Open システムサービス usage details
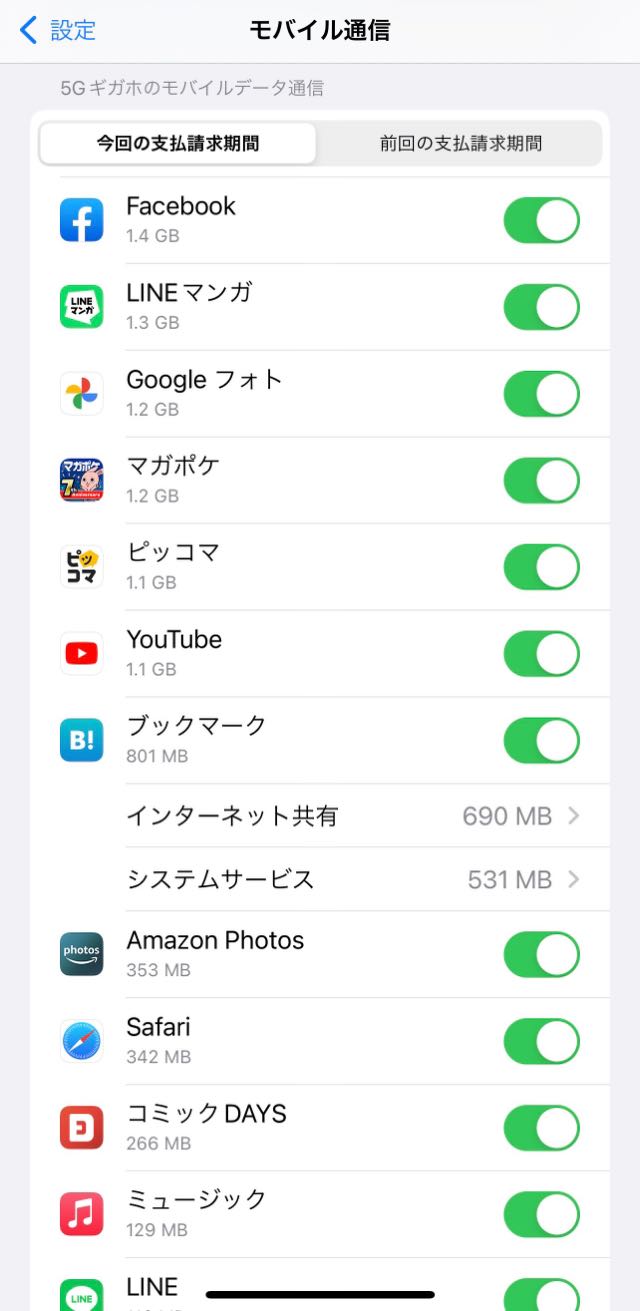Viewport: 640px width, 1311px height. pos(368,879)
